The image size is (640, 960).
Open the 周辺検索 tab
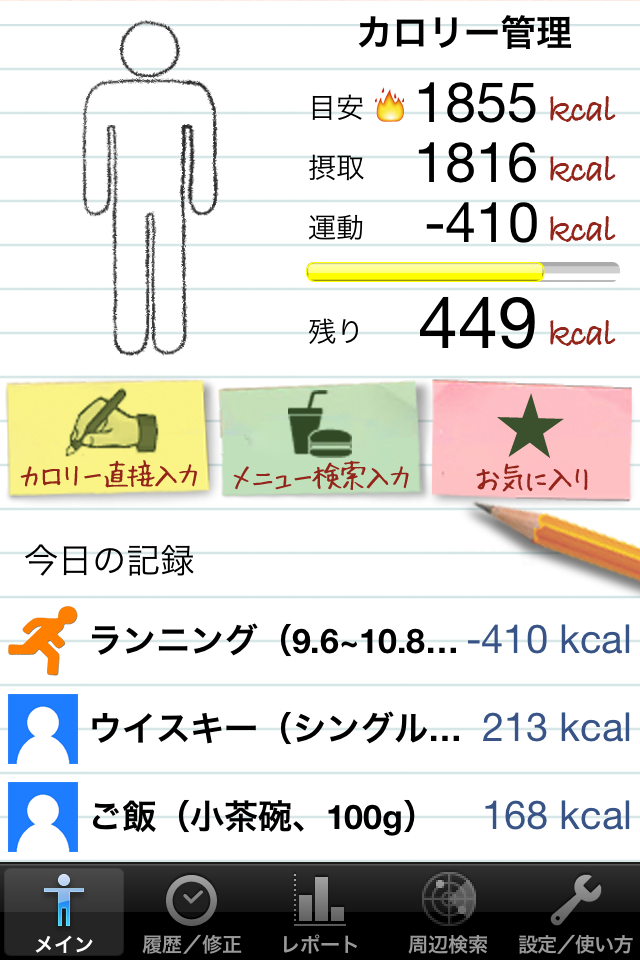448,912
